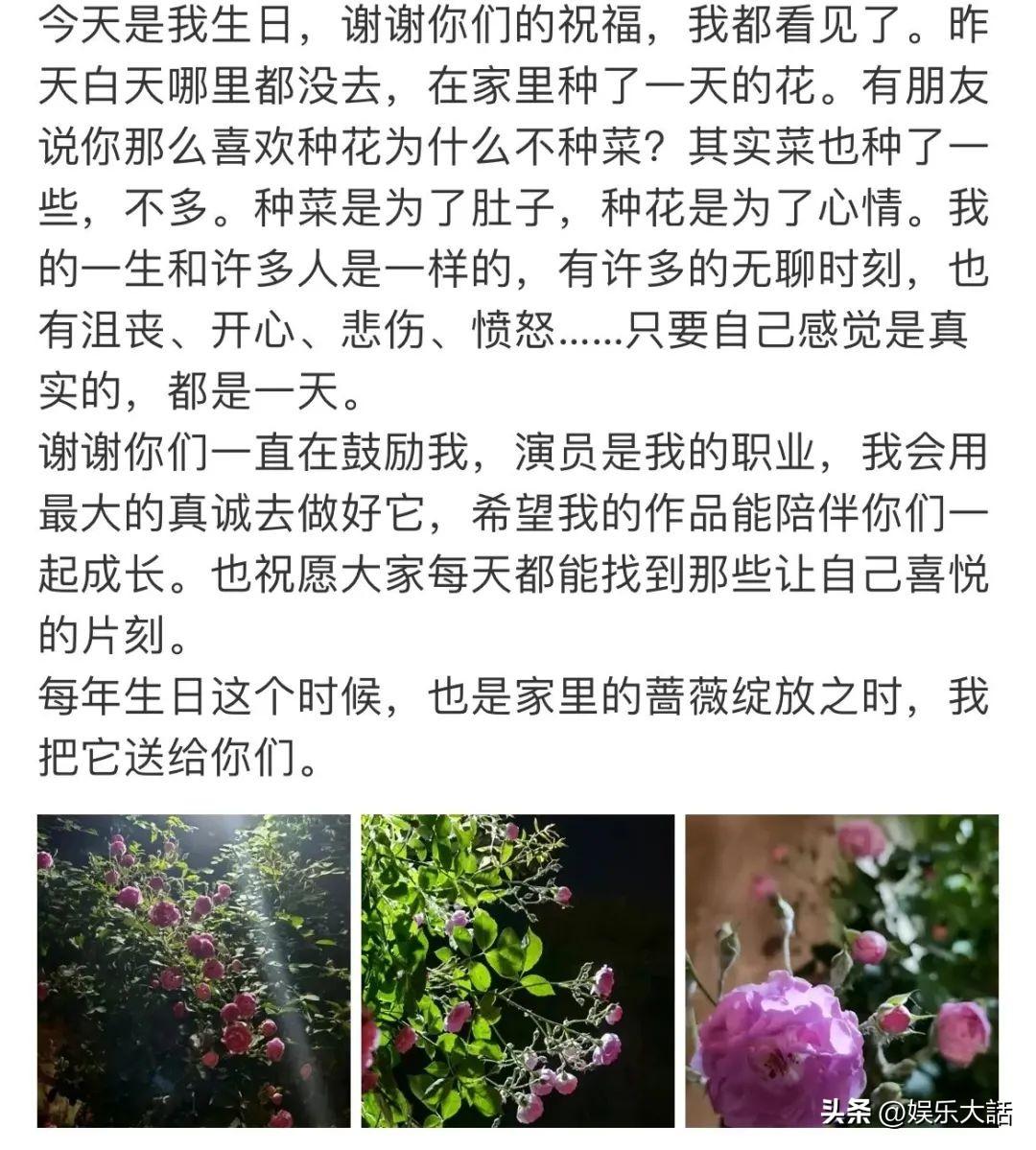The width and height of the screenshot is (1036, 1150).
Task: Open the first photo of roses in sunlight
Action: [194, 971]
